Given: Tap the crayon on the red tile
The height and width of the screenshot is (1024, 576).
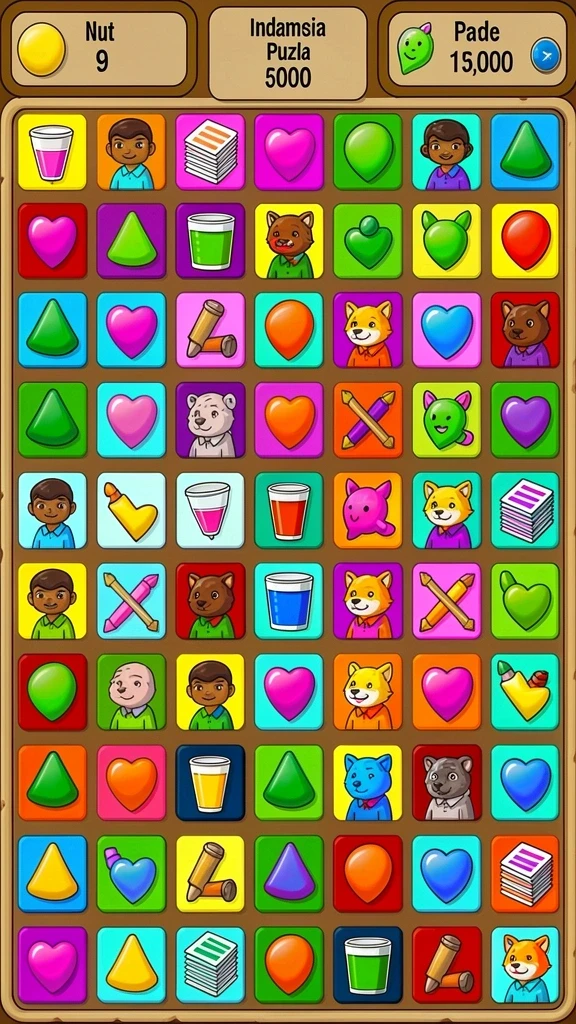Looking at the screenshot, I should click(447, 964).
